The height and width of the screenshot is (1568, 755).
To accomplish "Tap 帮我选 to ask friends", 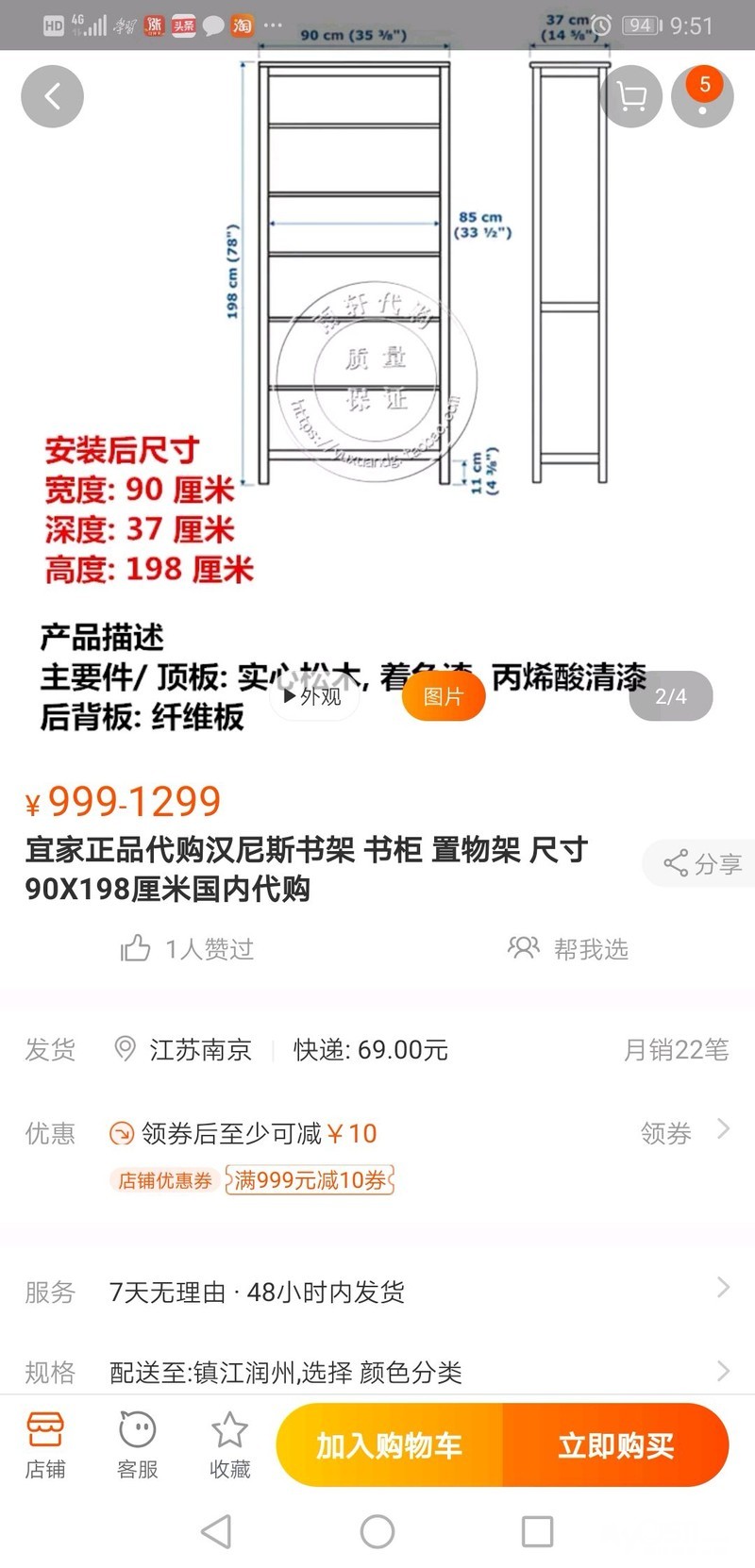I will point(568,948).
